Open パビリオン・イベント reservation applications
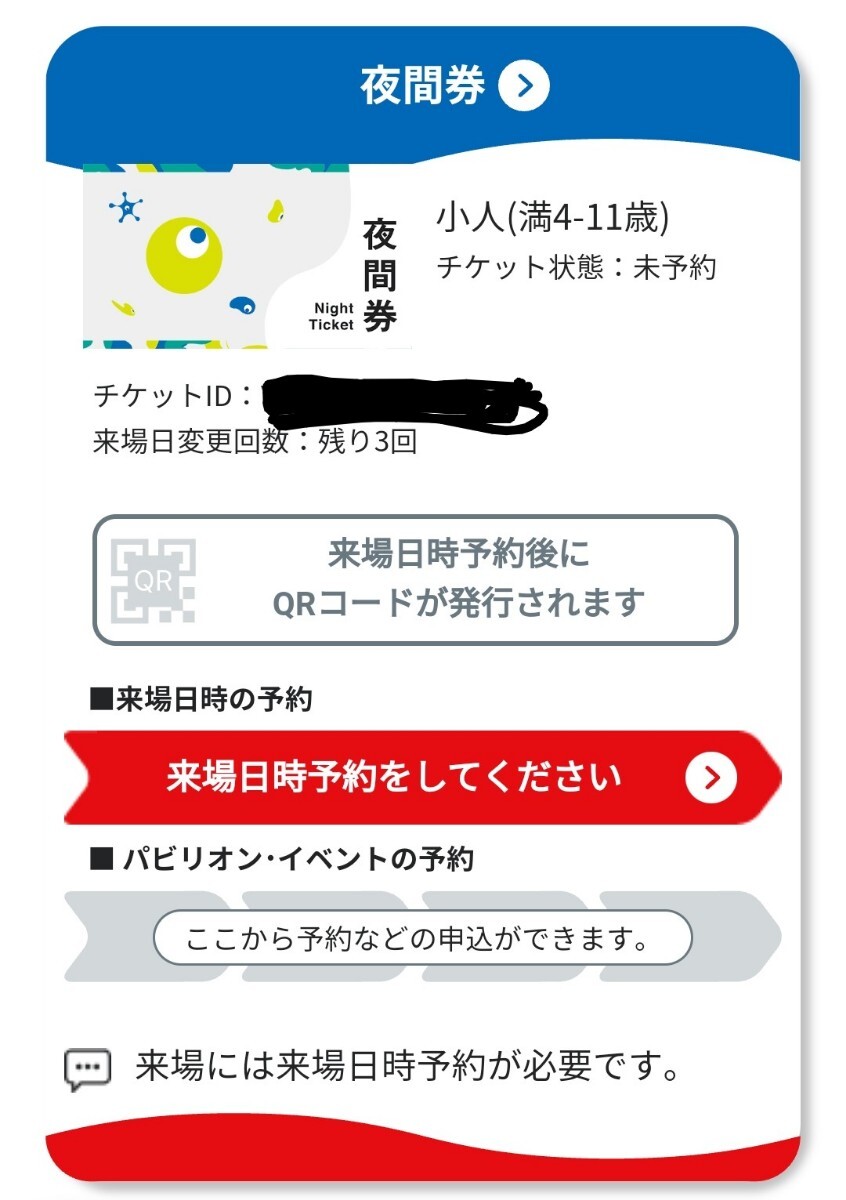 pyautogui.click(x=422, y=940)
